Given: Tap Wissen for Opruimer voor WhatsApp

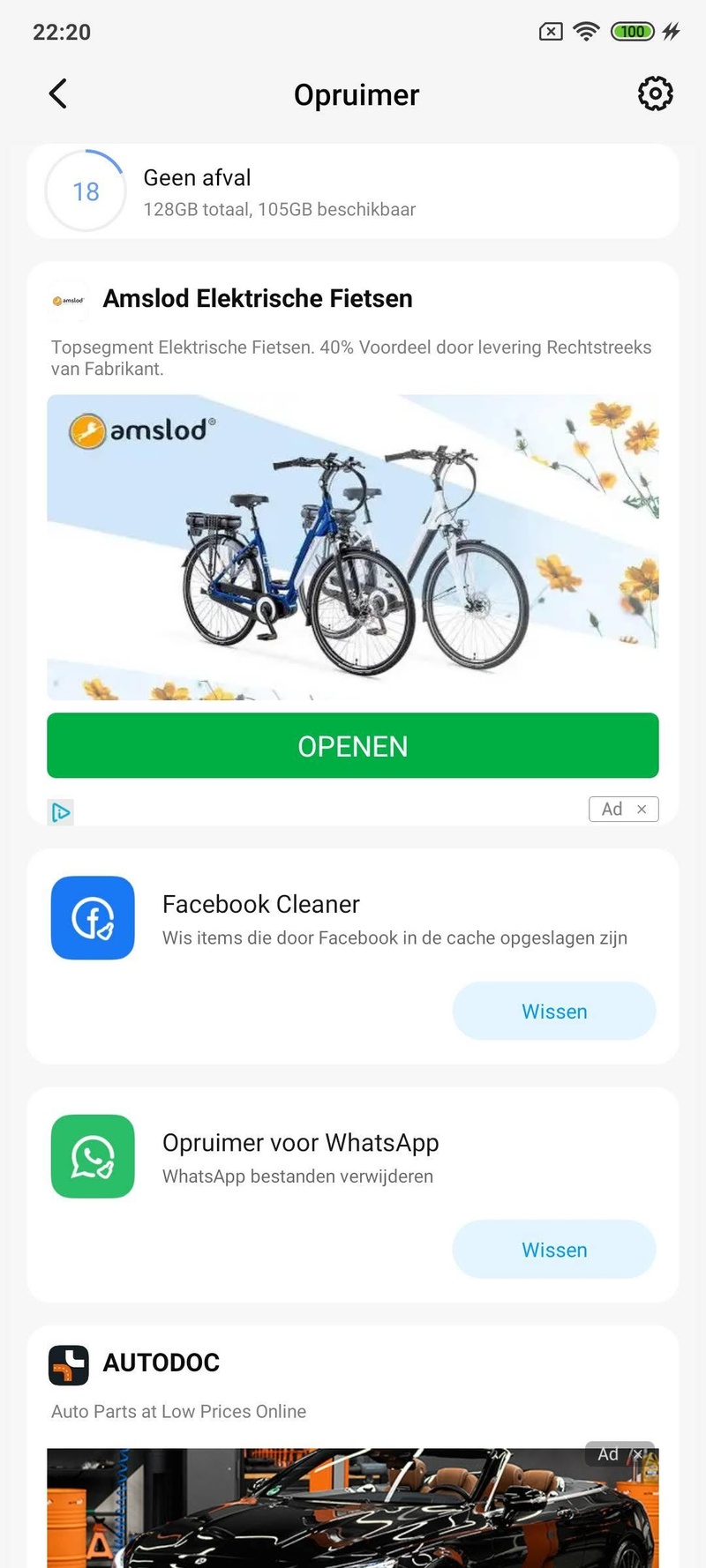Looking at the screenshot, I should click(554, 1250).
